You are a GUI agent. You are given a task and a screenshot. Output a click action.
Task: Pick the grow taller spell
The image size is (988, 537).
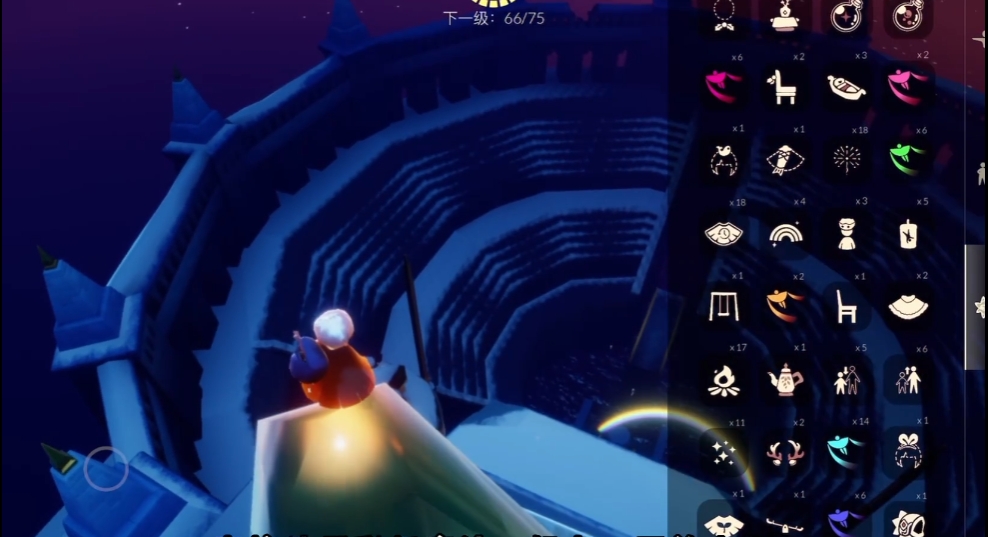tap(908, 380)
